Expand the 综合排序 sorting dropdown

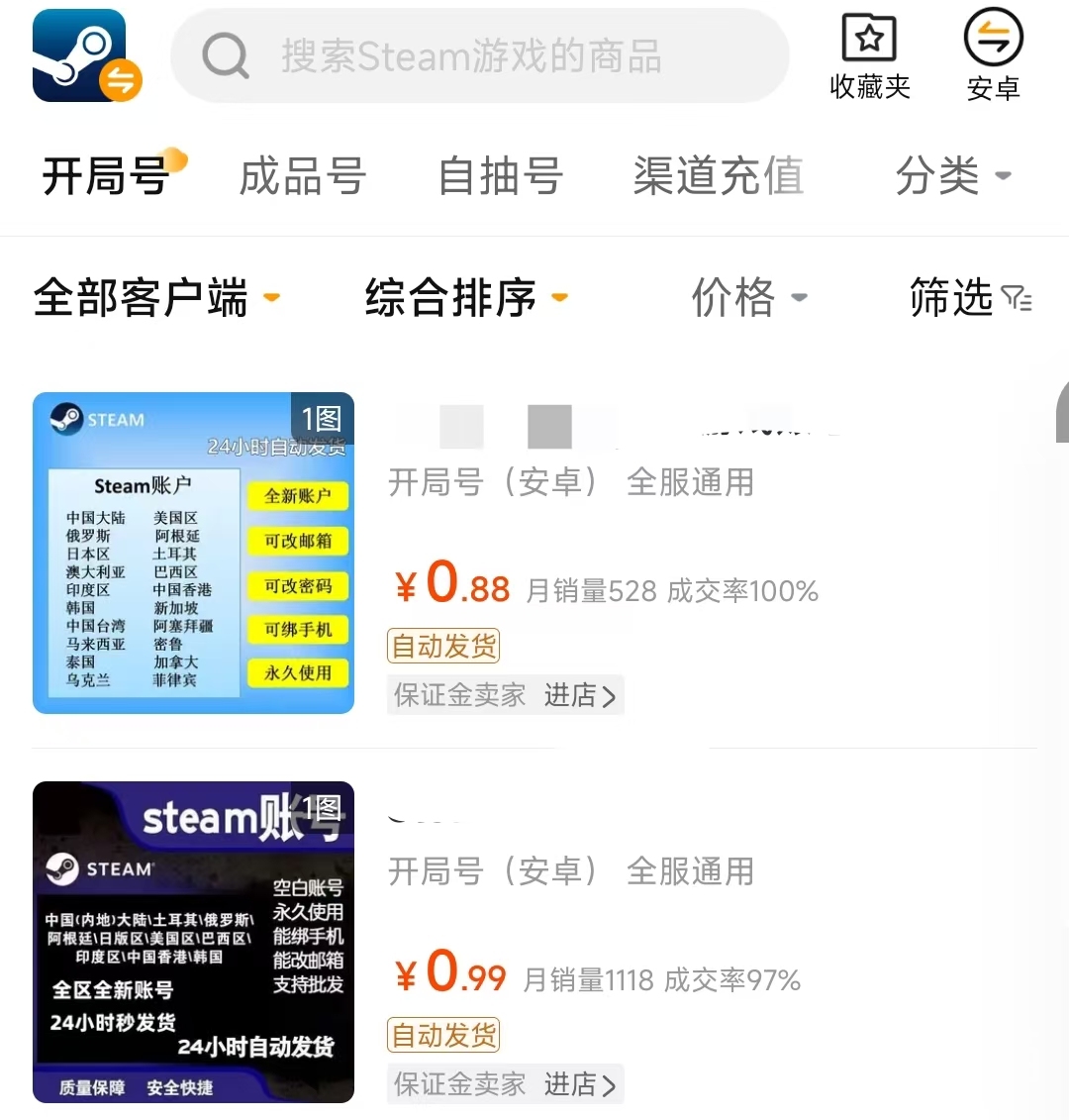pos(466,298)
